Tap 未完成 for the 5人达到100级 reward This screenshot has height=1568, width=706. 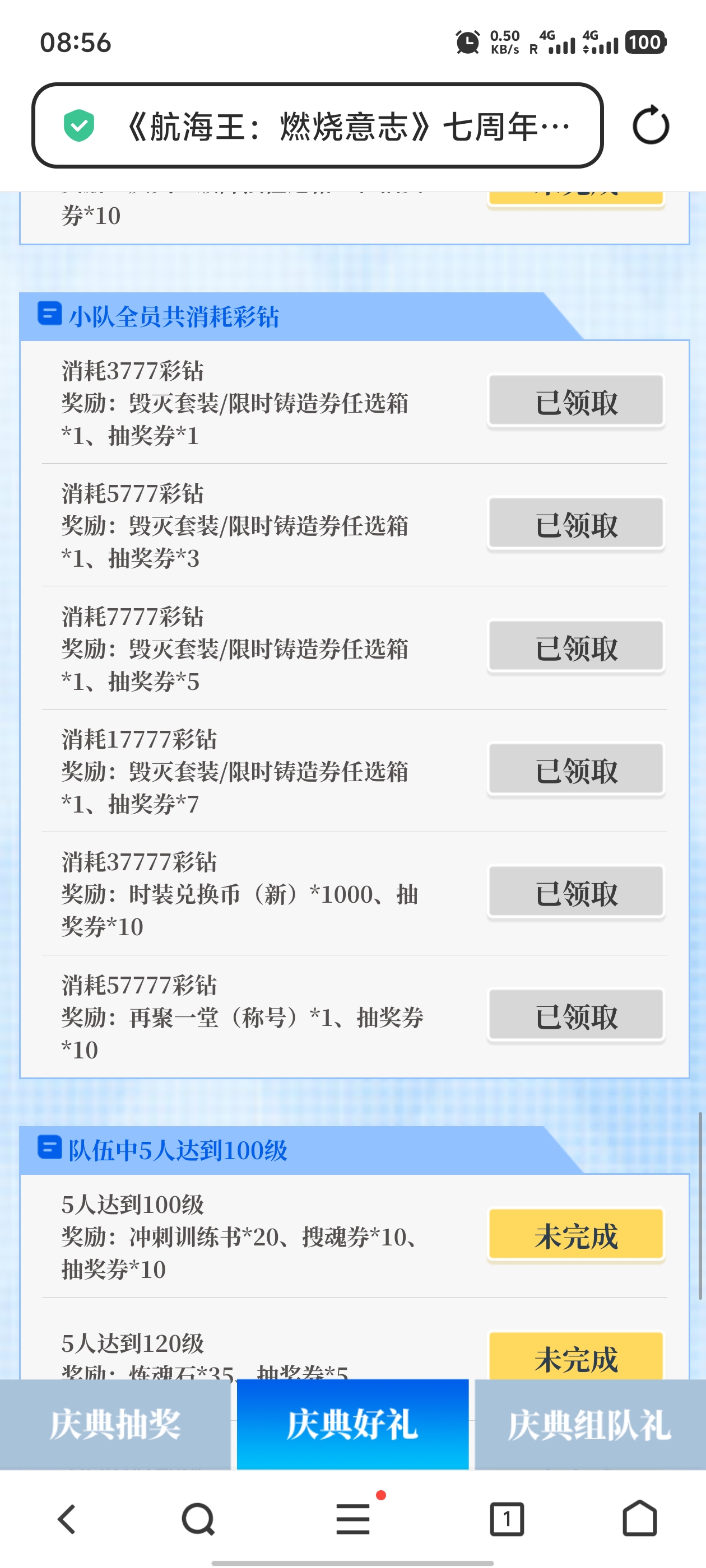(x=575, y=1236)
